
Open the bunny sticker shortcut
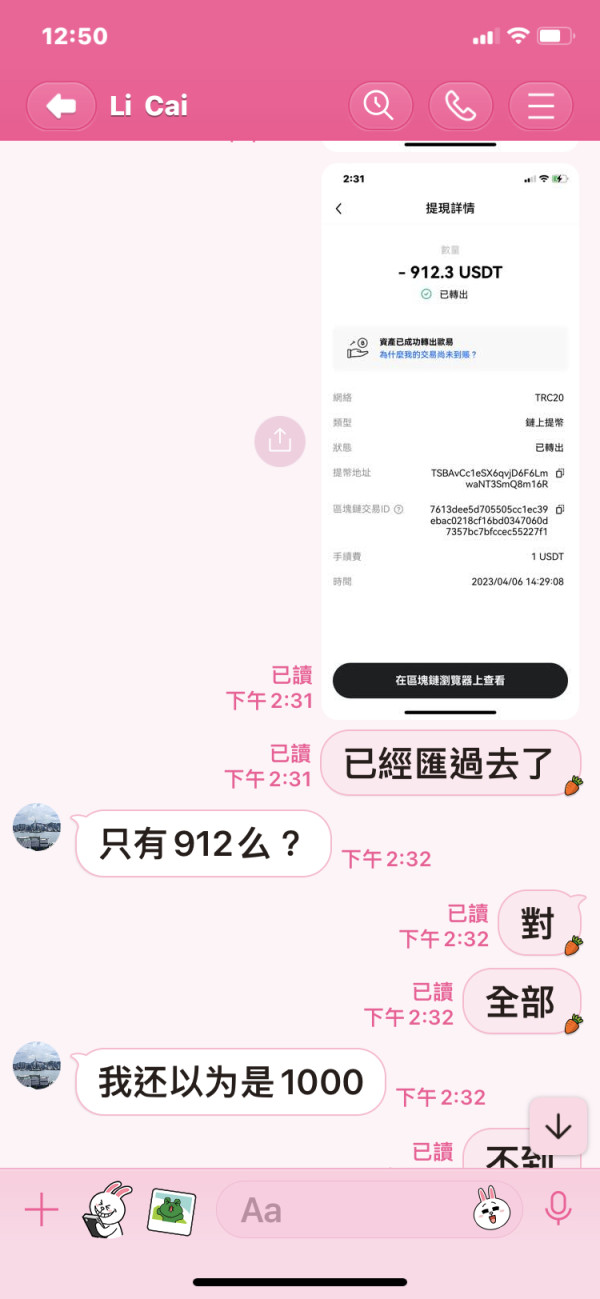(107, 1210)
